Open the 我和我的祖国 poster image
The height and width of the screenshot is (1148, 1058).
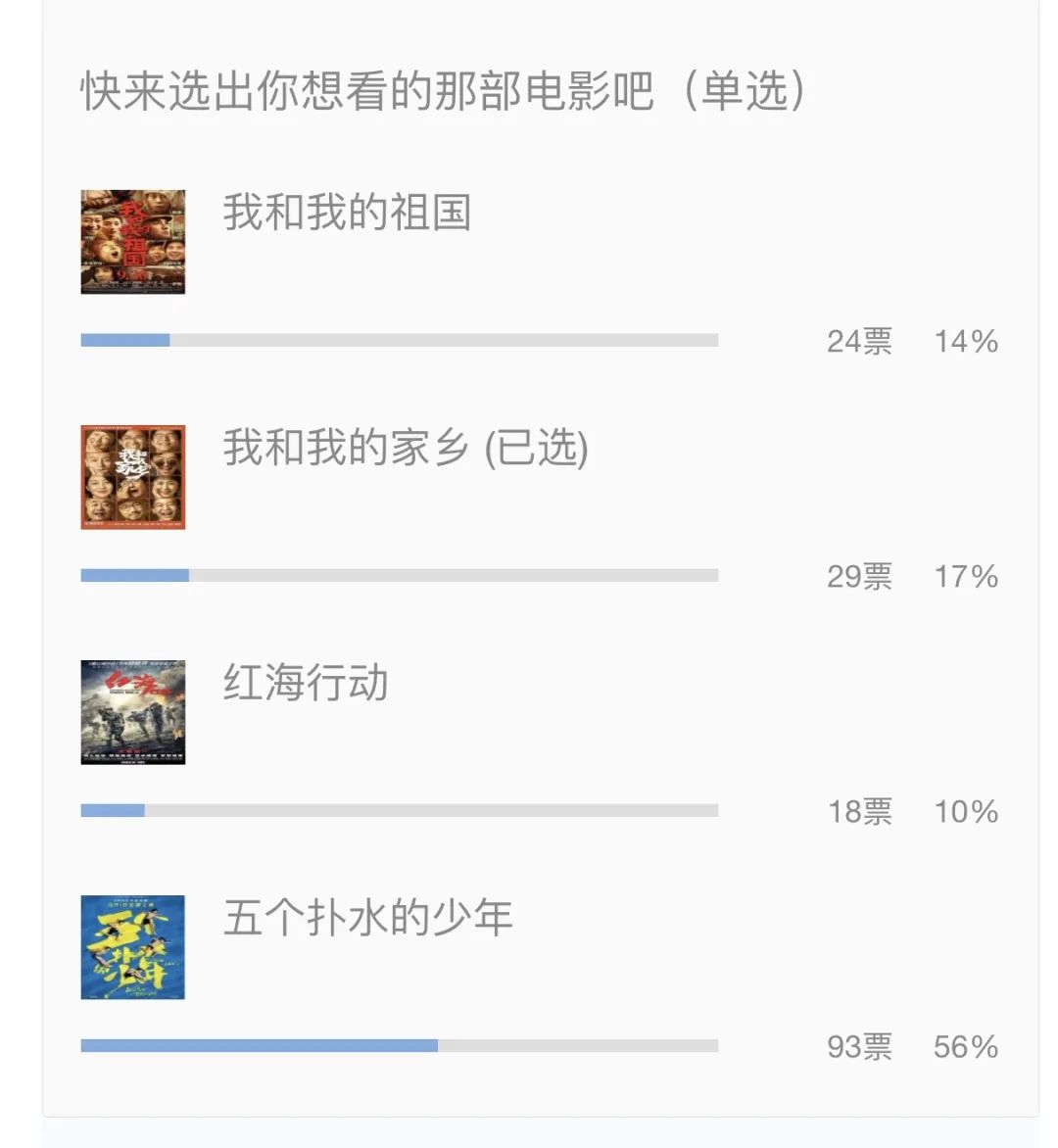[132, 242]
